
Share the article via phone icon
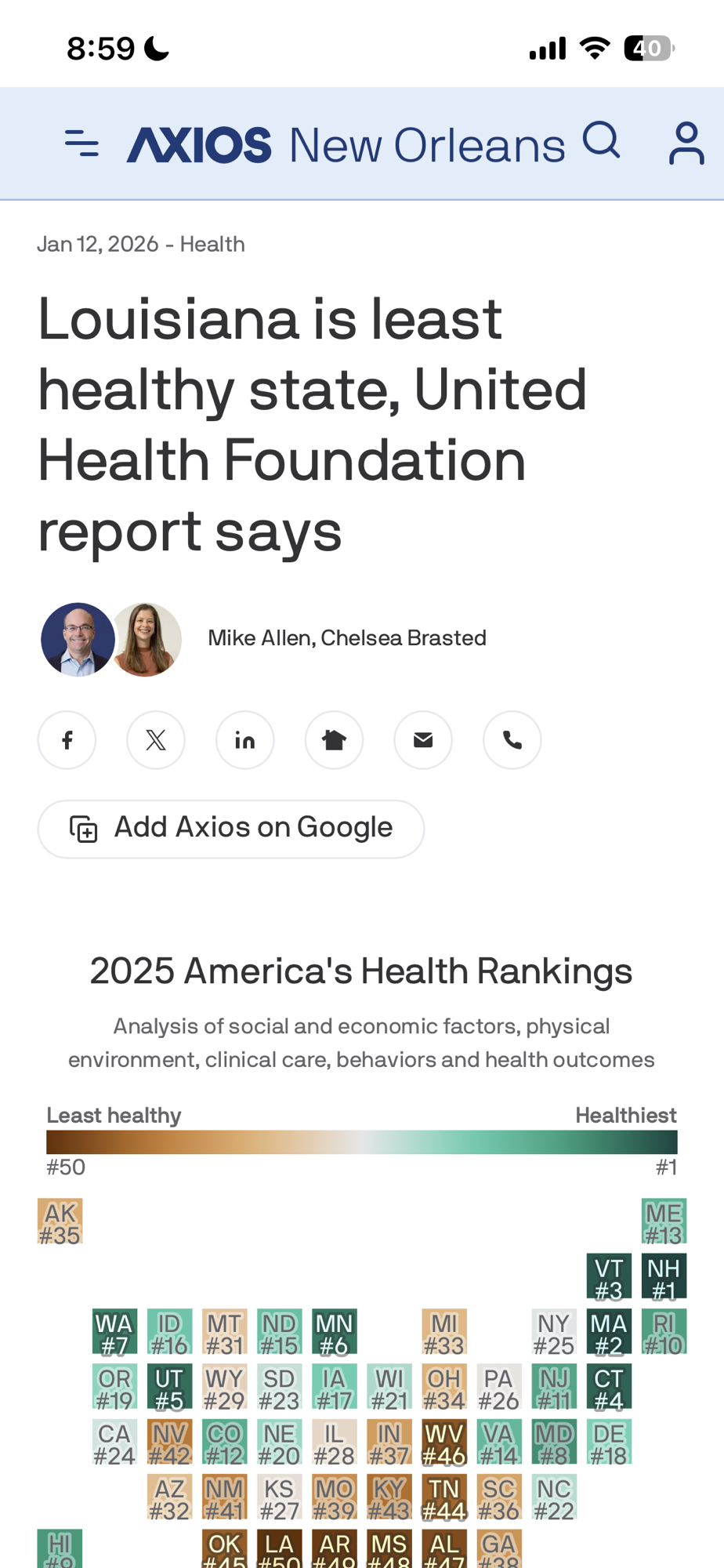512,740
